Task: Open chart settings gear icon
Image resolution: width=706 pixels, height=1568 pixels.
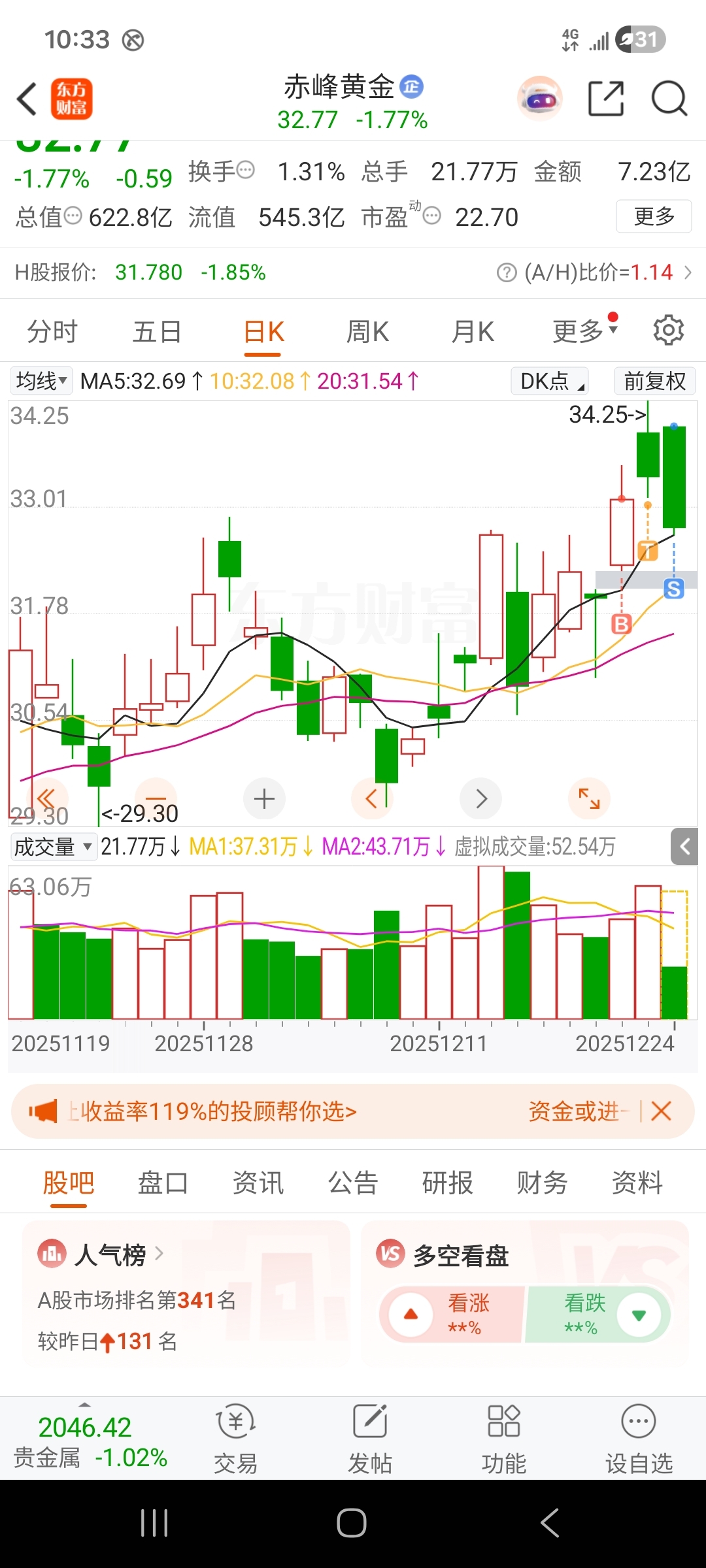Action: [668, 330]
